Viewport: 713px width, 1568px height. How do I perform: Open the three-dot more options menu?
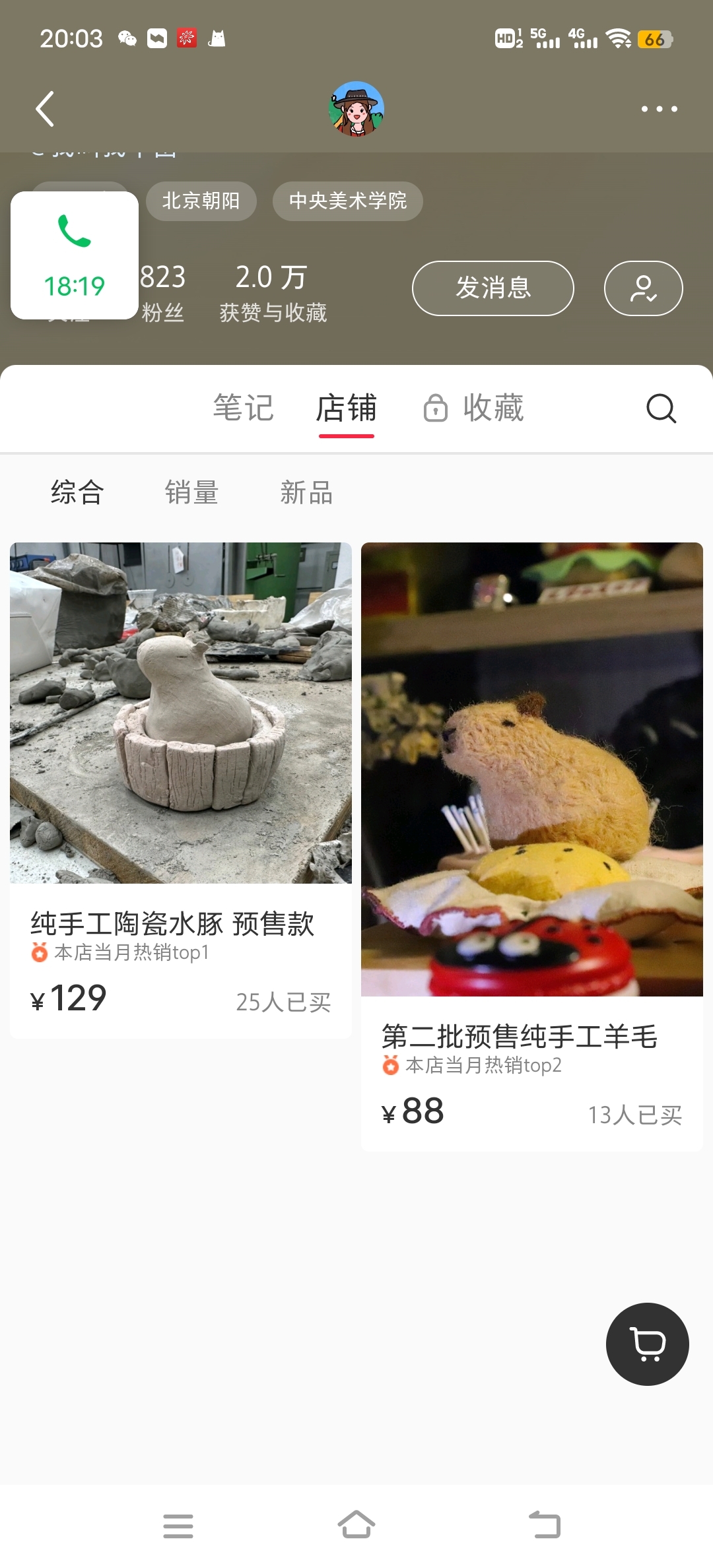click(x=660, y=109)
